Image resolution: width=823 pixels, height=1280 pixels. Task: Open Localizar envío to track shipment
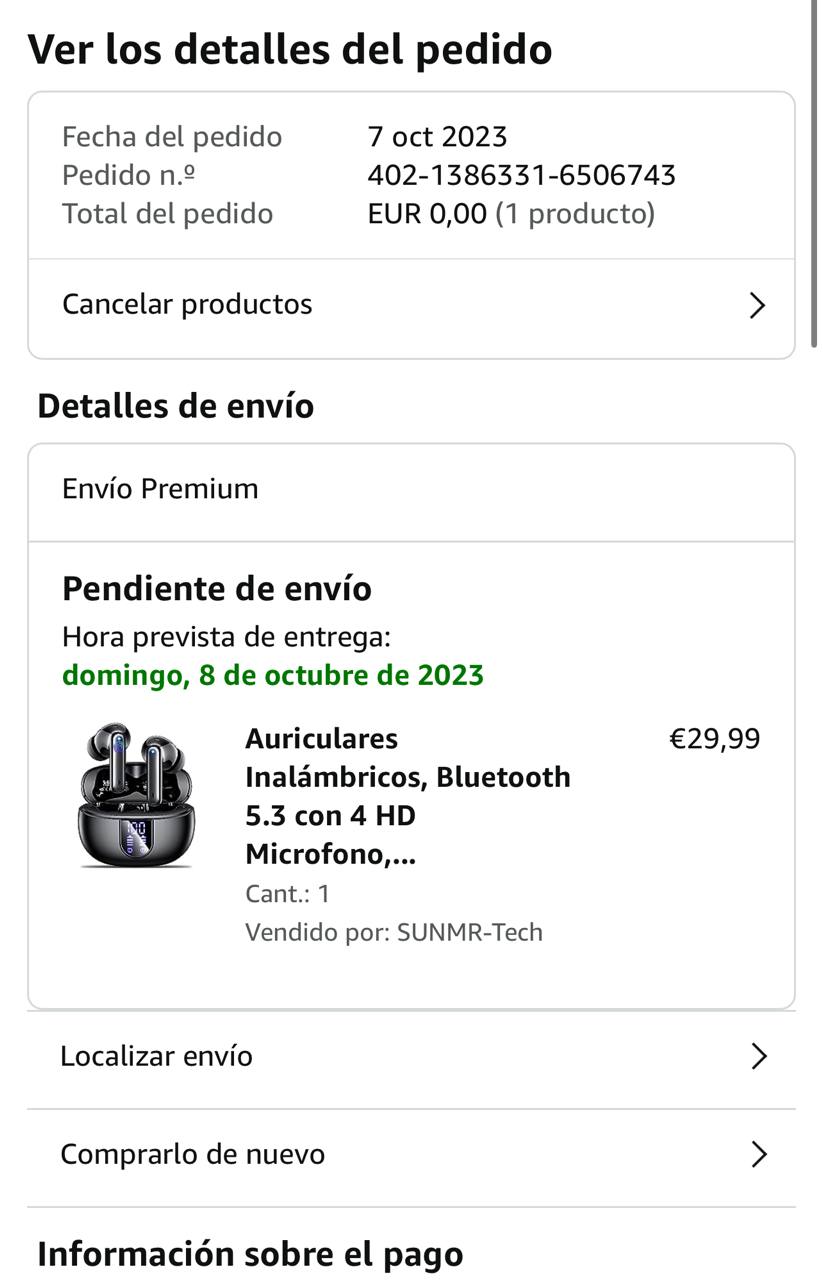tap(410, 1057)
